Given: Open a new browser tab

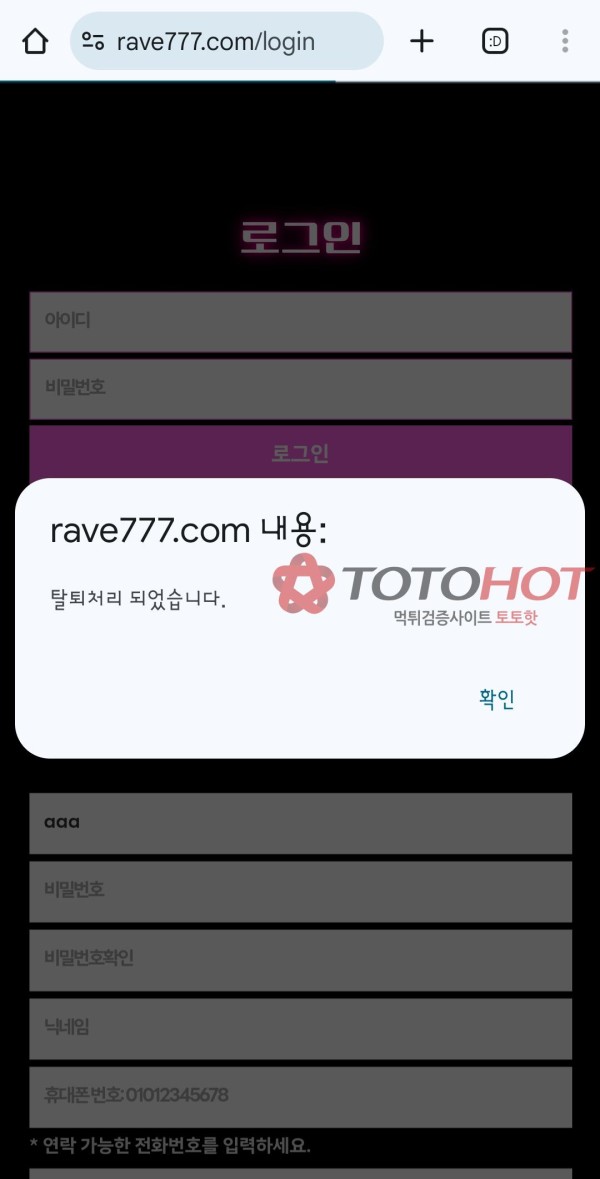Looking at the screenshot, I should (422, 41).
